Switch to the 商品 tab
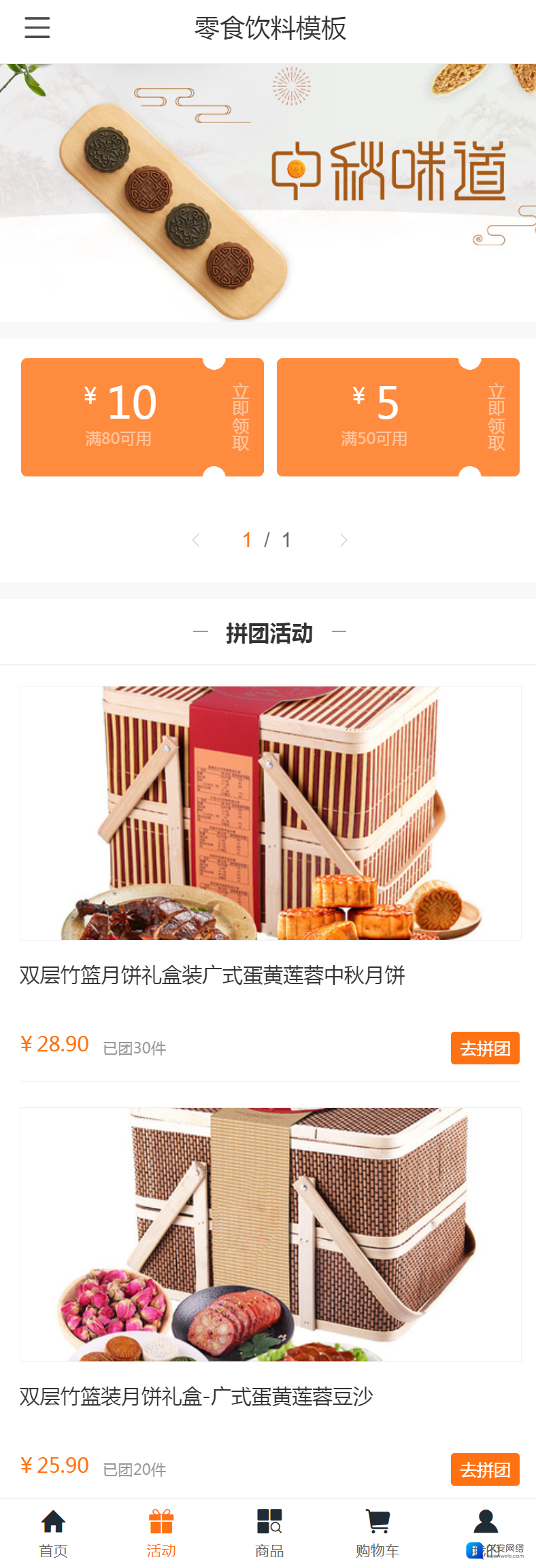536x1568 pixels. pos(269,1533)
